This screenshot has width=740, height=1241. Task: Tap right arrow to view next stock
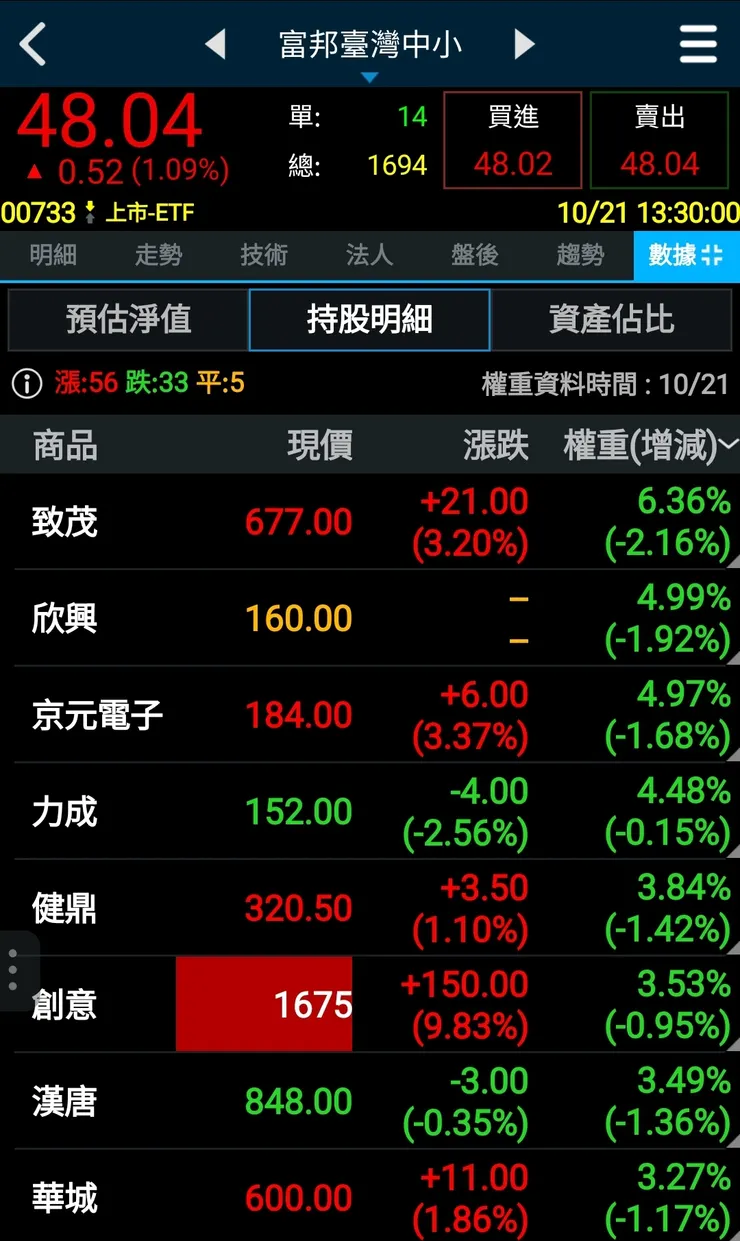(524, 45)
